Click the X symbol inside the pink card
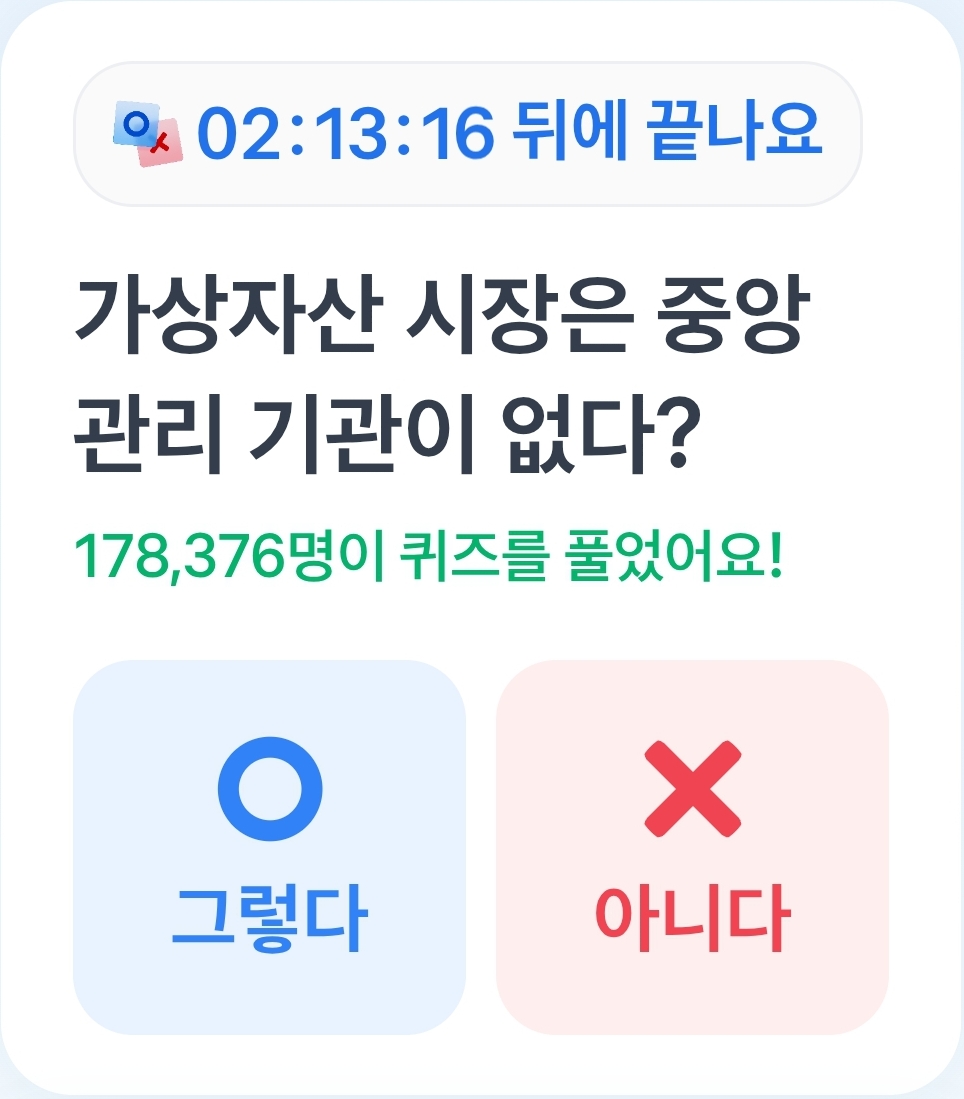This screenshot has width=964, height=1099. click(695, 790)
